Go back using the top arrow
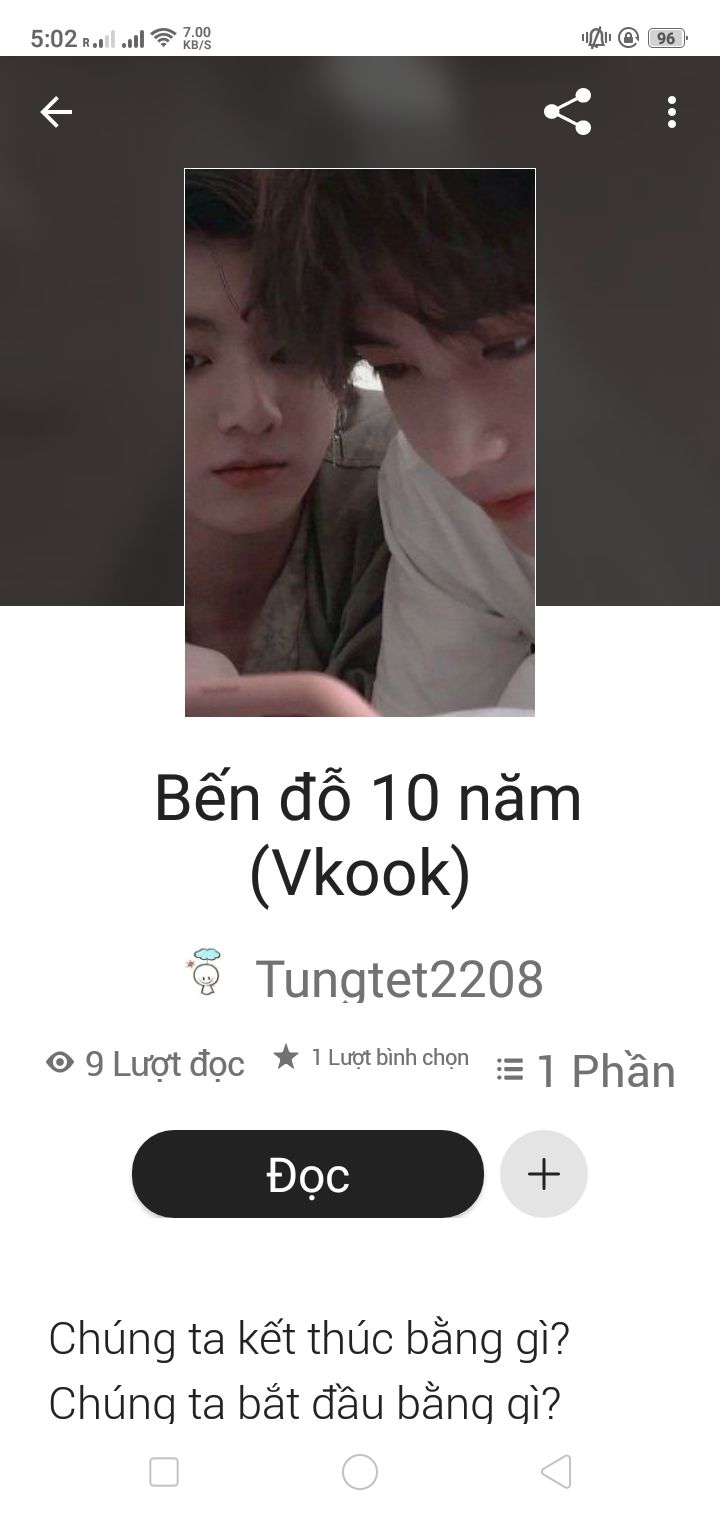The height and width of the screenshot is (1520, 720). pyautogui.click(x=56, y=112)
